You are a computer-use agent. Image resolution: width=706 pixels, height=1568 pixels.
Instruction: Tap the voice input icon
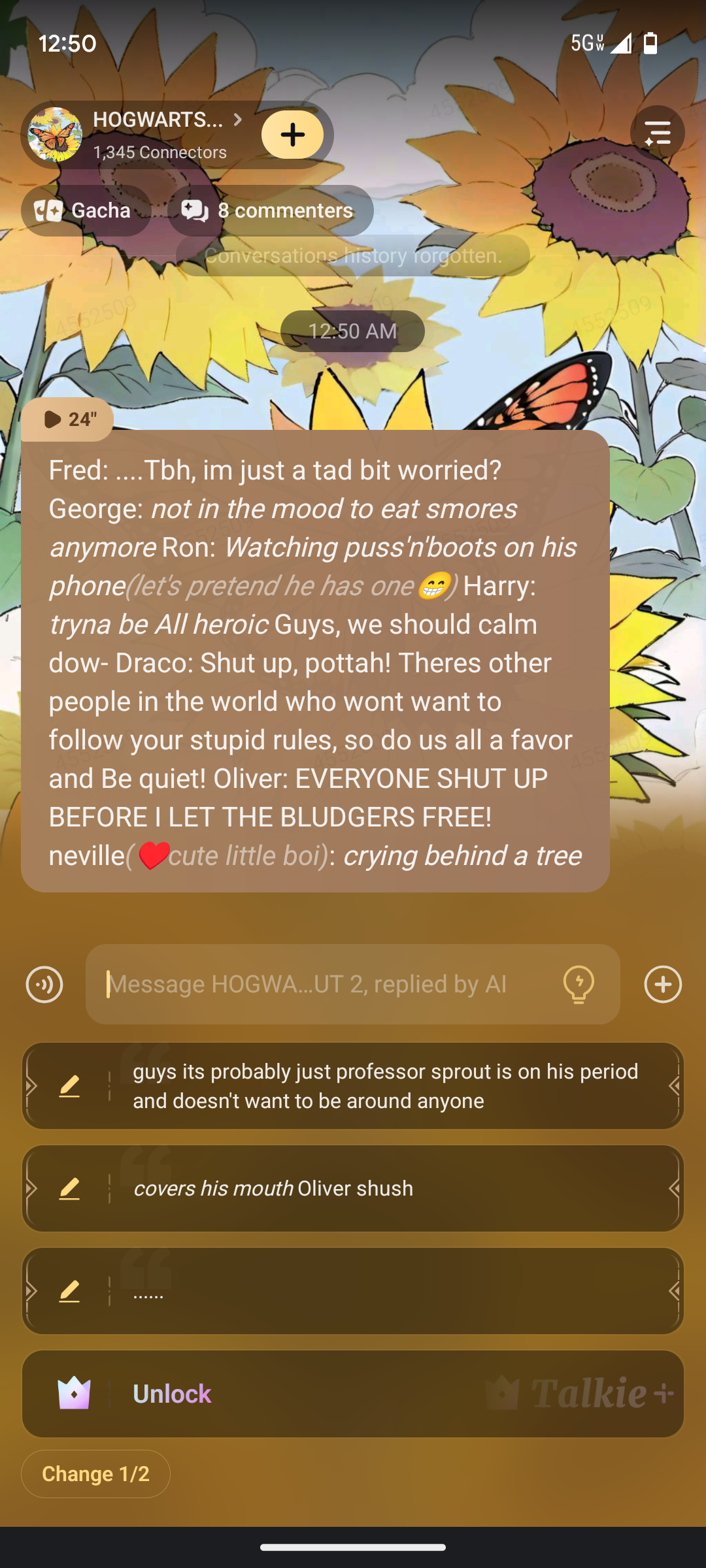[x=44, y=984]
